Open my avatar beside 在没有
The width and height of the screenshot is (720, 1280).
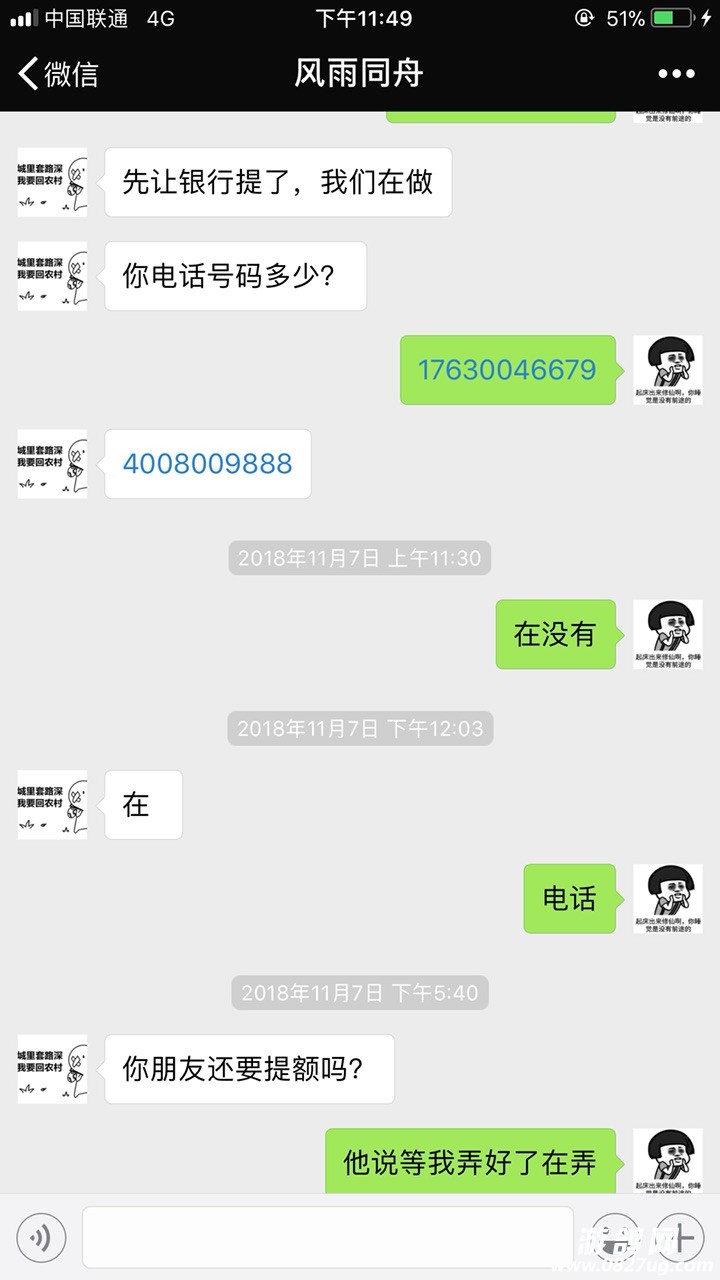click(x=668, y=634)
